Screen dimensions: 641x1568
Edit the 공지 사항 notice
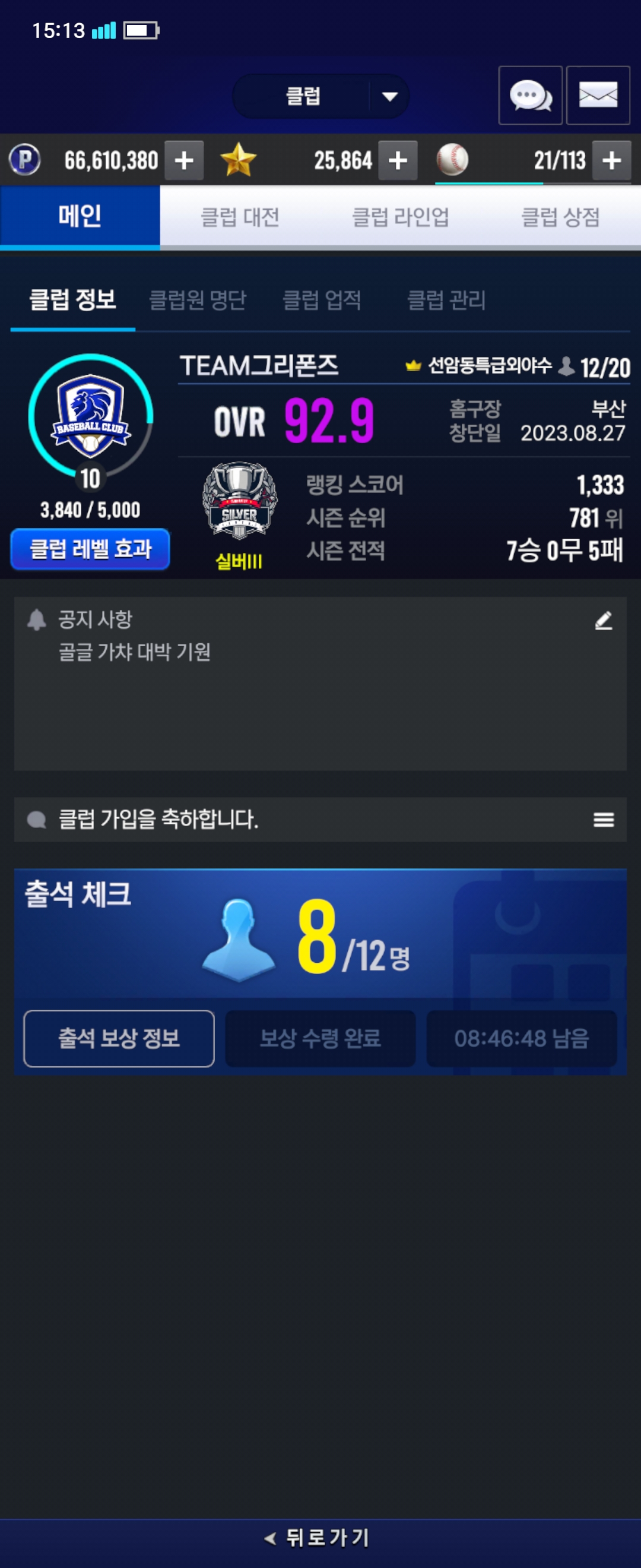coord(603,621)
